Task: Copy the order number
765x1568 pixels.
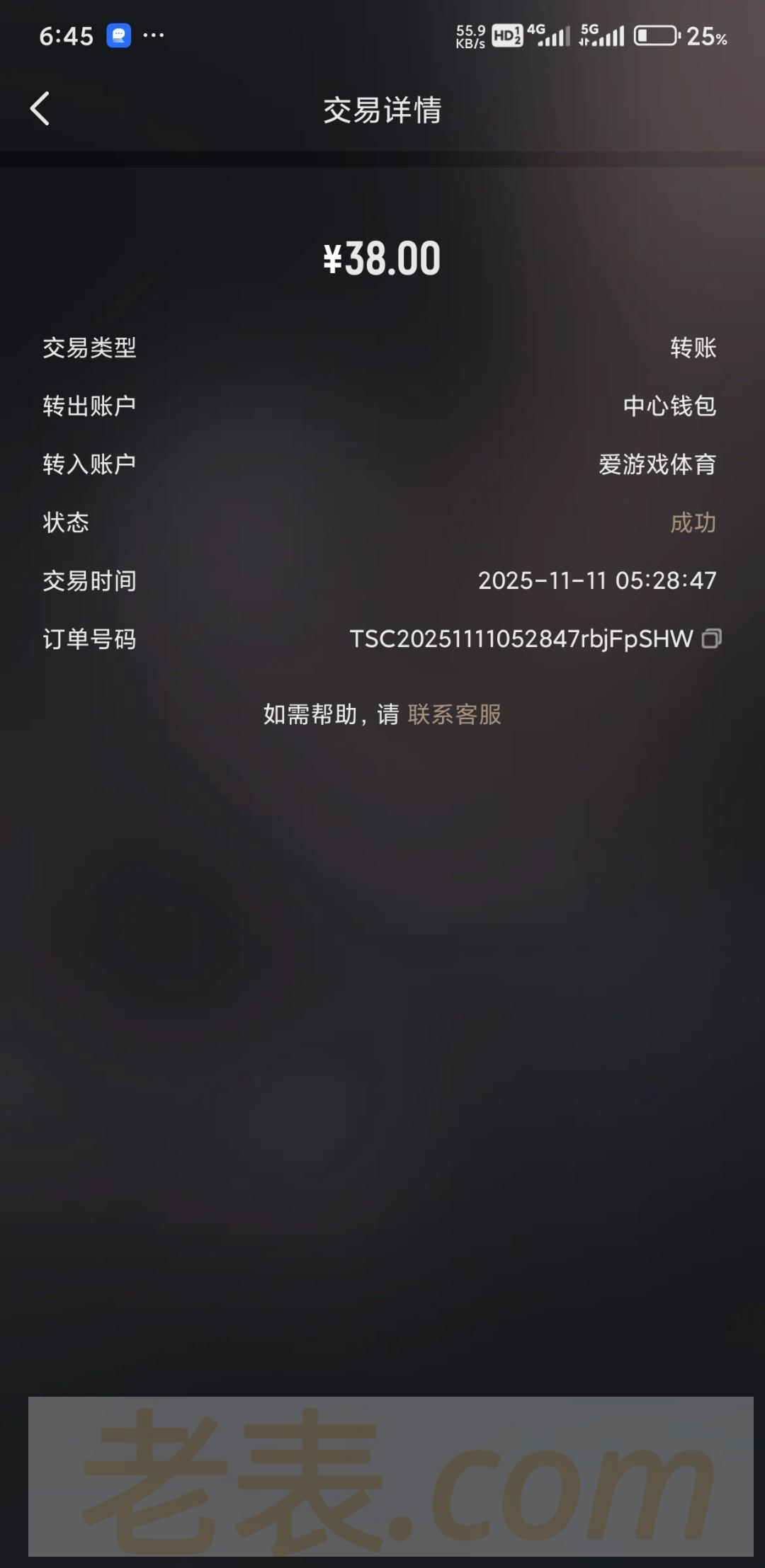Action: click(711, 639)
